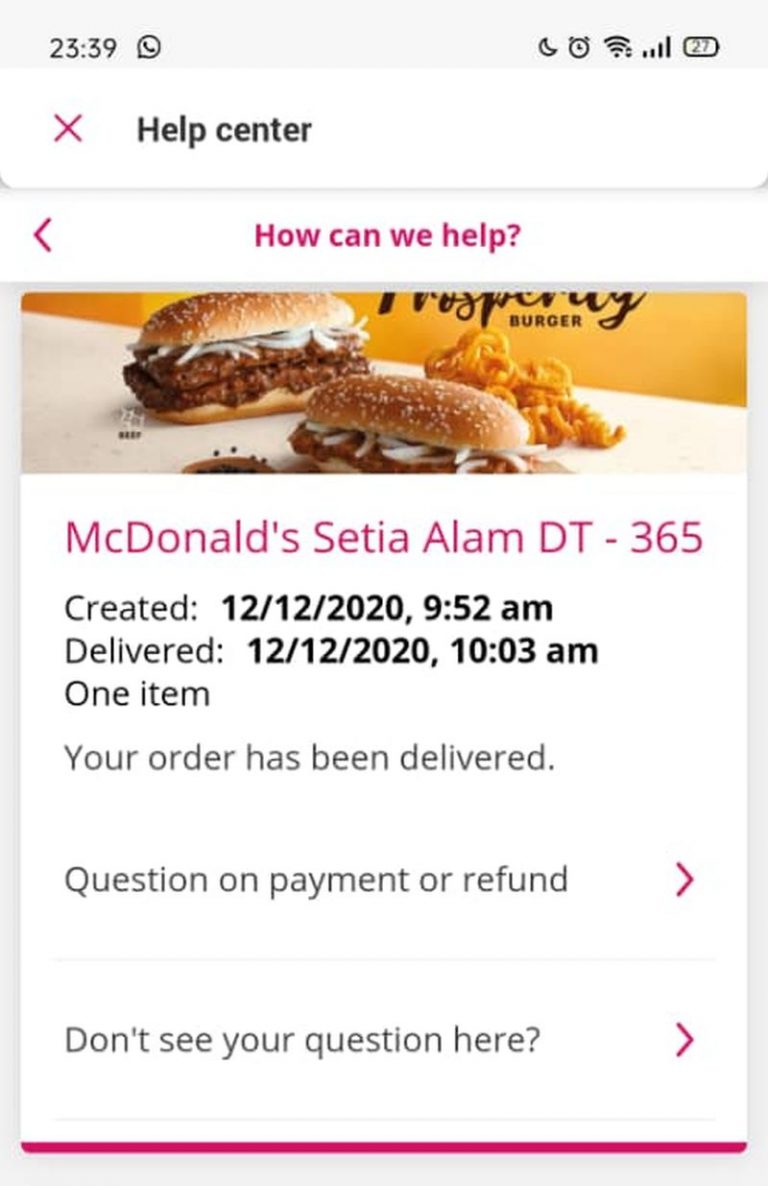Select the McDonald's Setia Alam DT - 365 heading
Viewport: 768px width, 1186px height.
(384, 537)
